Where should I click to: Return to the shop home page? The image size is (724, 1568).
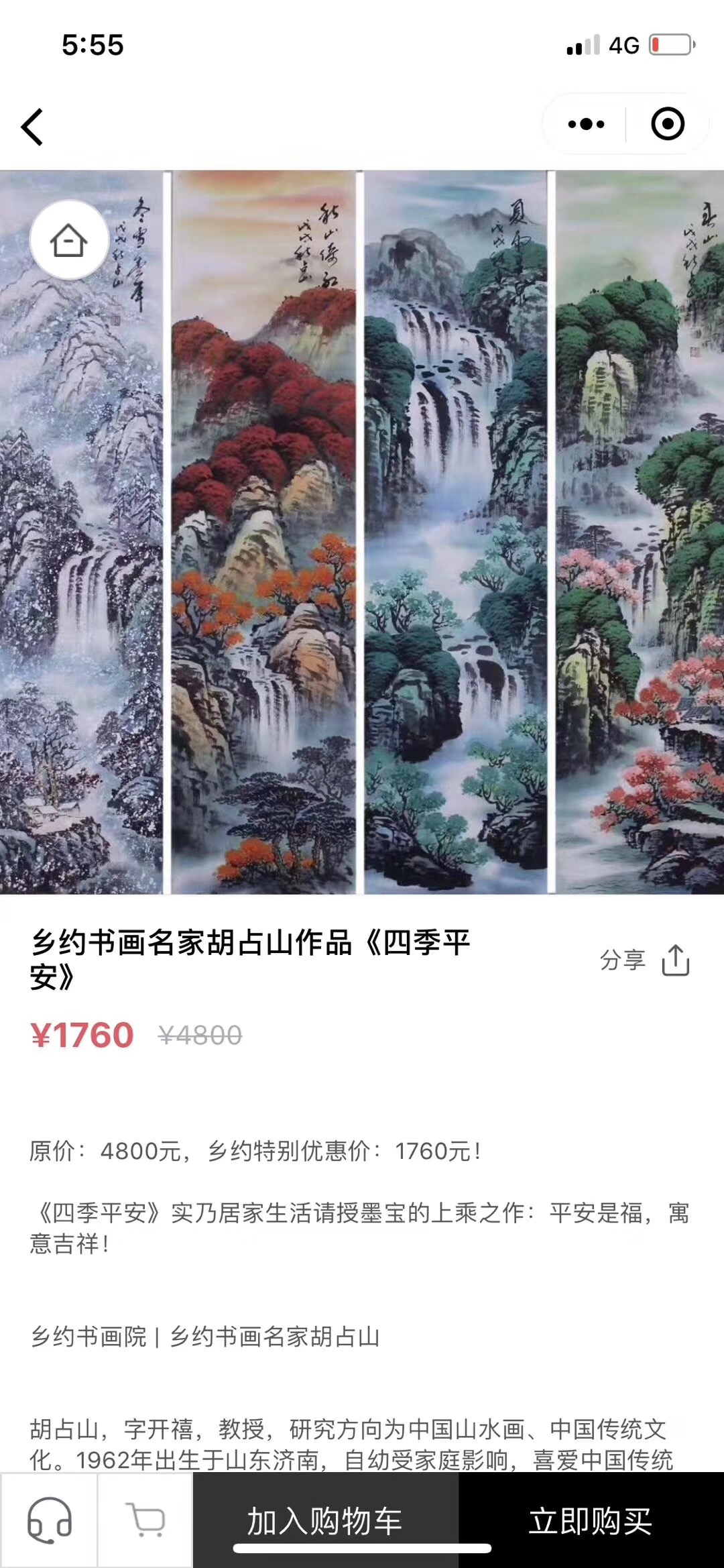pyautogui.click(x=69, y=240)
